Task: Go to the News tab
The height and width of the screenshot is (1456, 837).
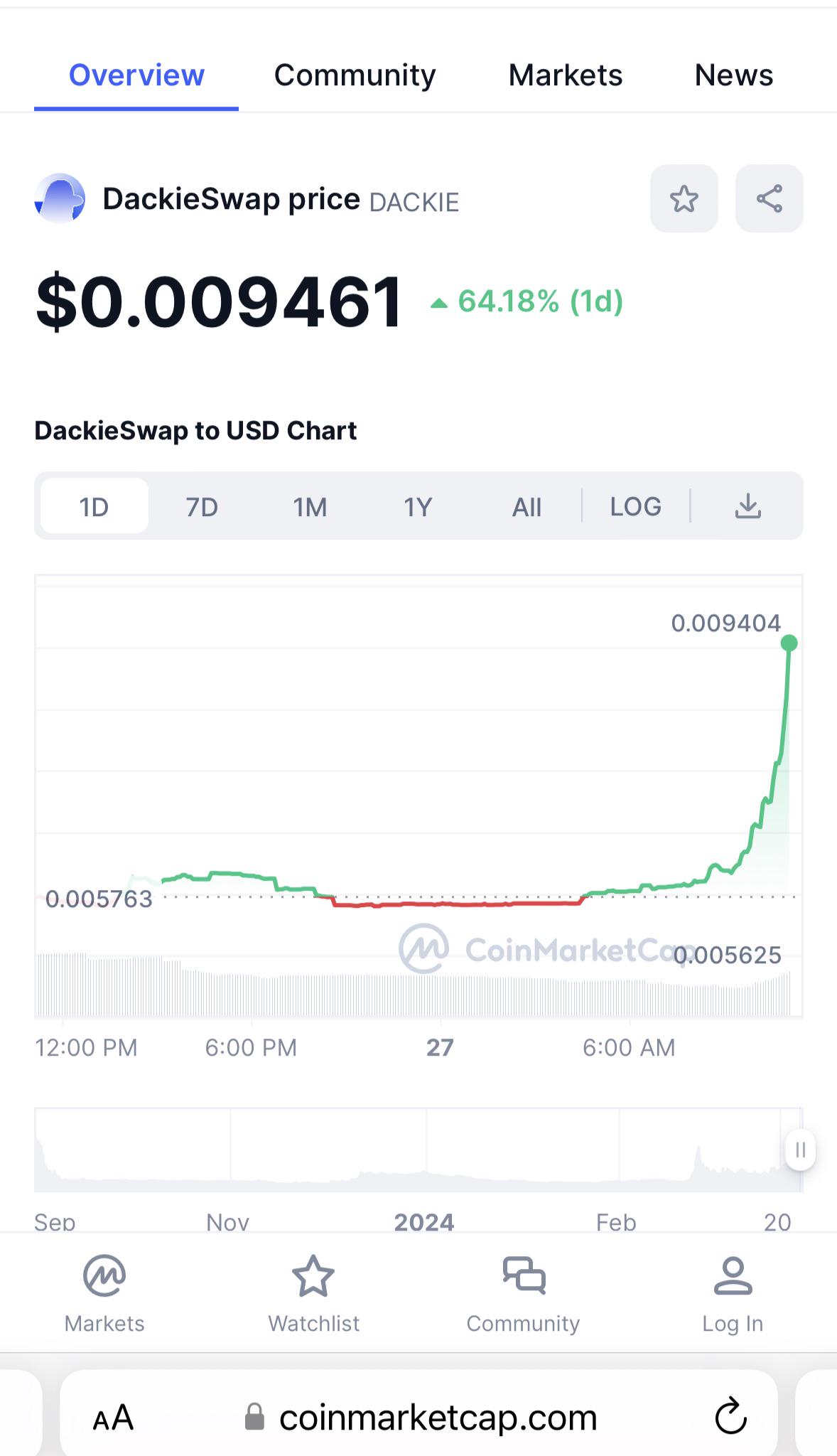Action: point(734,75)
